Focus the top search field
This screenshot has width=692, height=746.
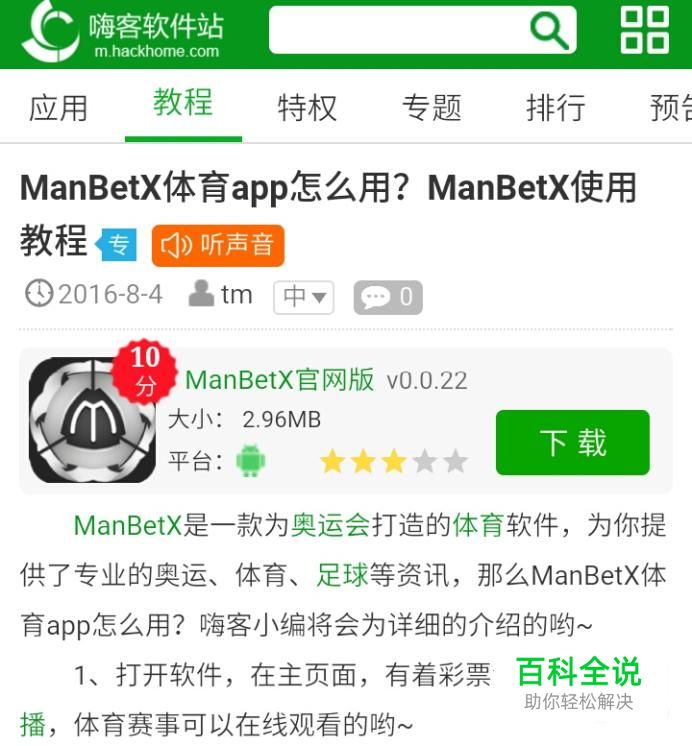click(x=400, y=31)
